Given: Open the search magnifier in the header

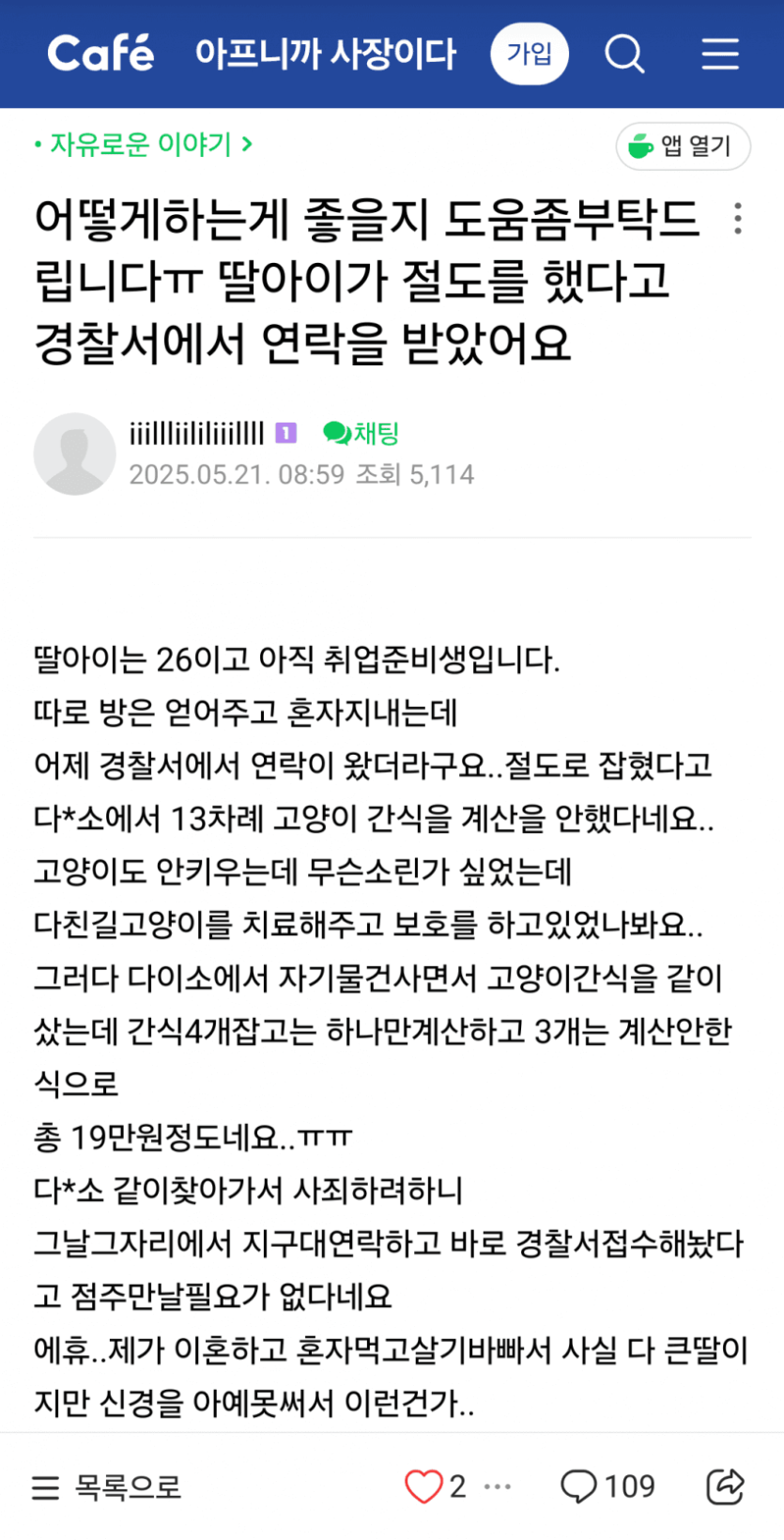Looking at the screenshot, I should point(624,54).
